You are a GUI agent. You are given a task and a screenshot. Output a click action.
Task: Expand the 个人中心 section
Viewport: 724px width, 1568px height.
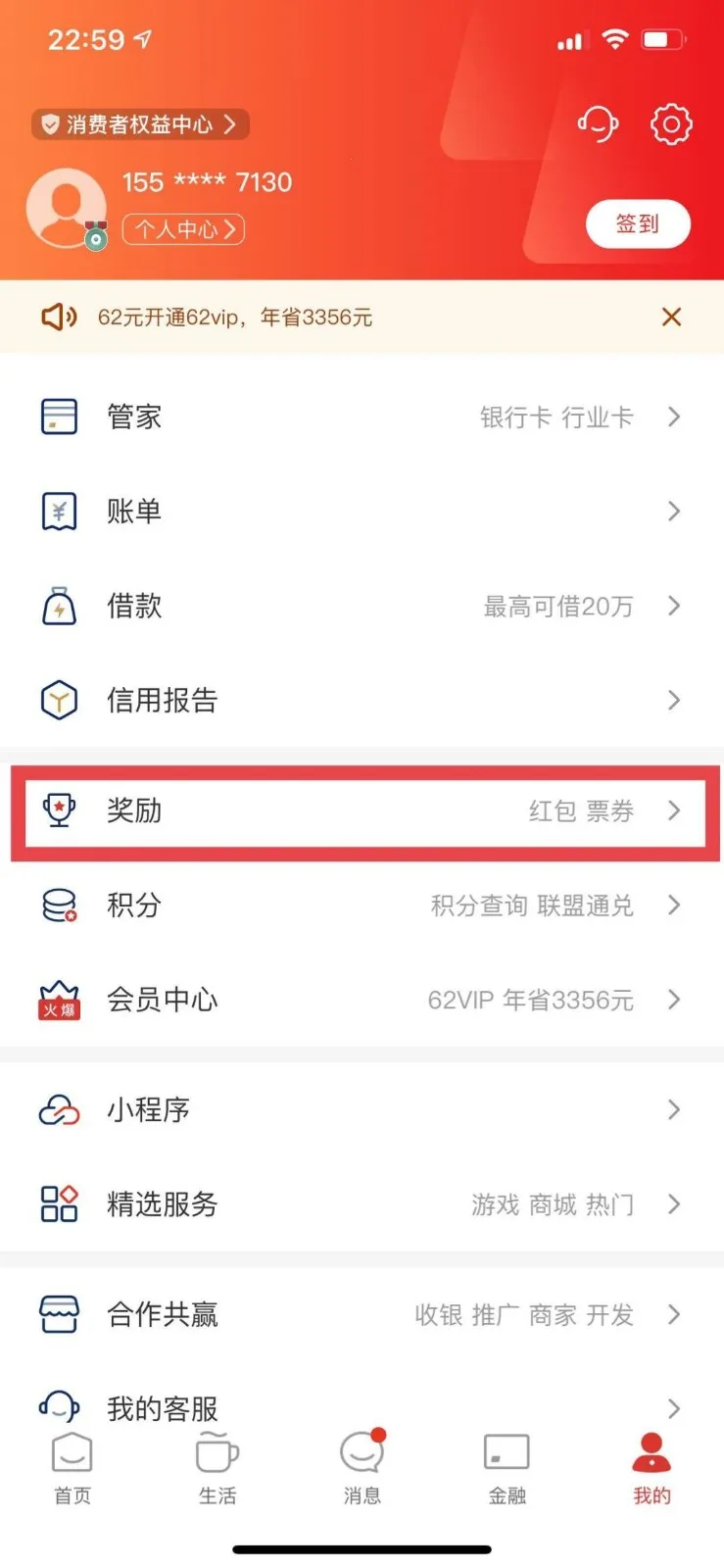point(183,229)
